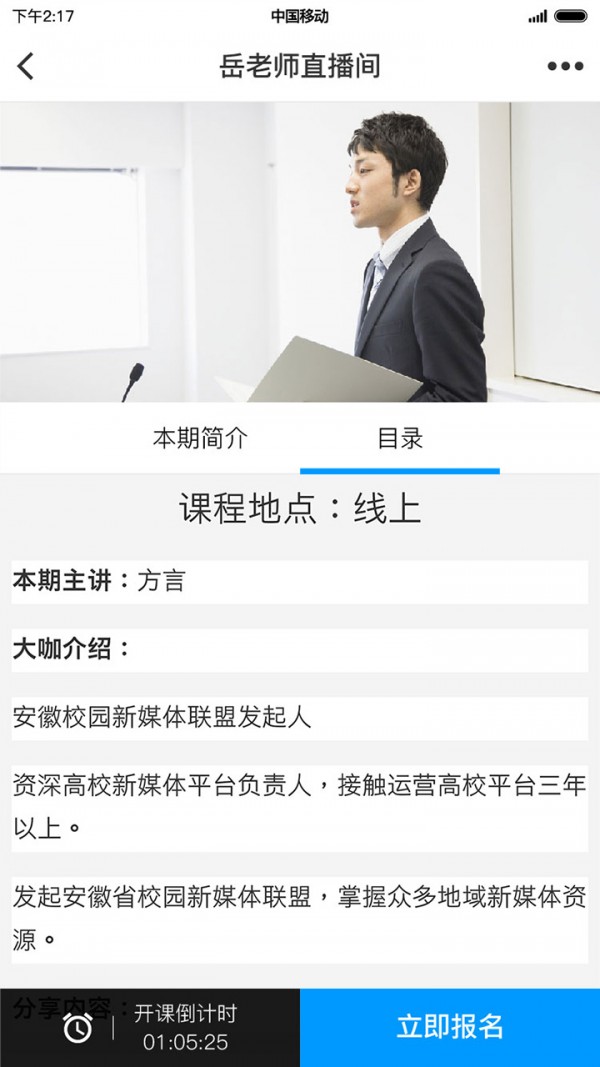This screenshot has height=1067, width=600.
Task: Open the three-dot overflow menu
Action: tap(565, 67)
